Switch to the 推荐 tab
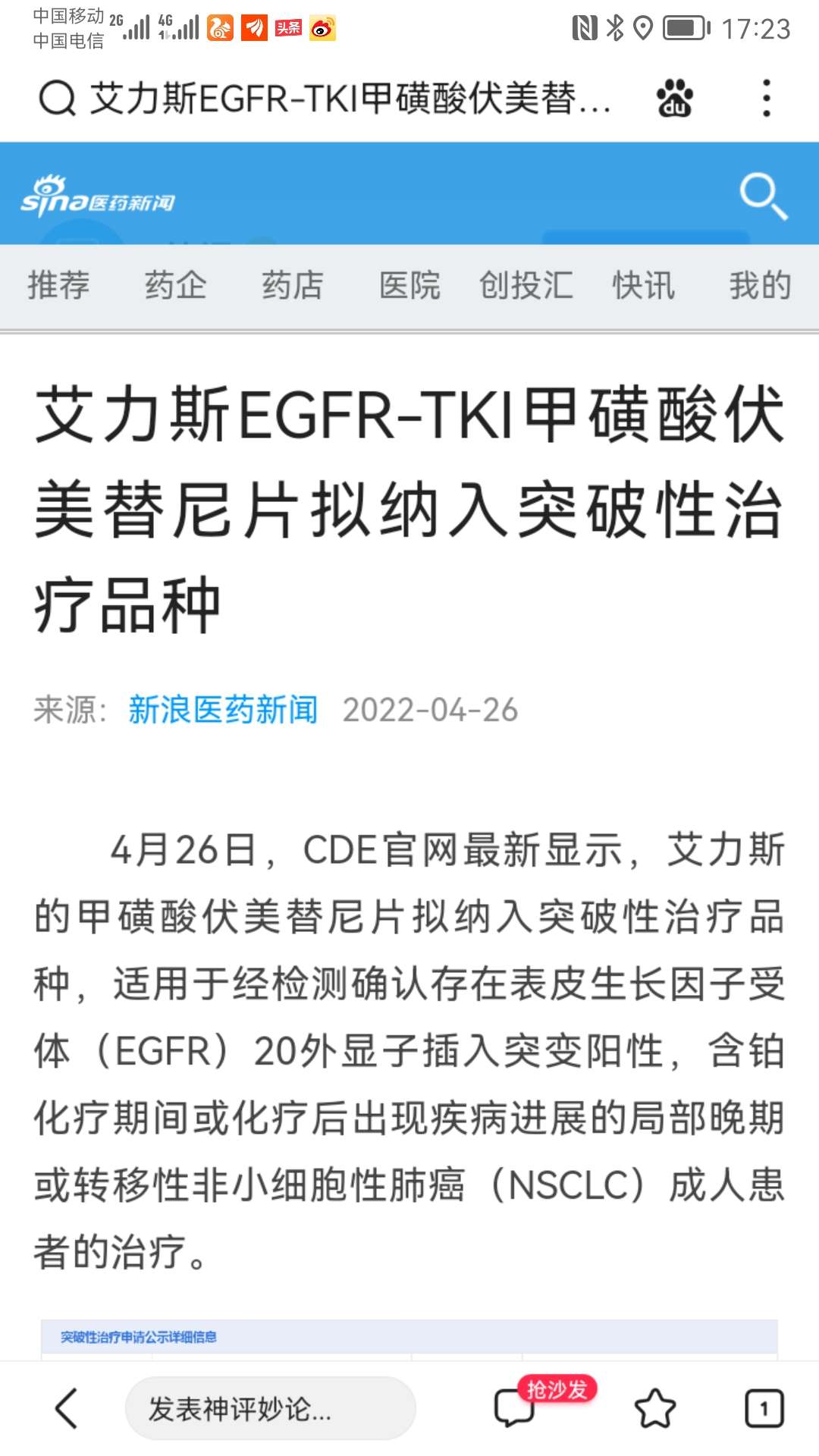Viewport: 819px width, 1456px height. pos(58,286)
